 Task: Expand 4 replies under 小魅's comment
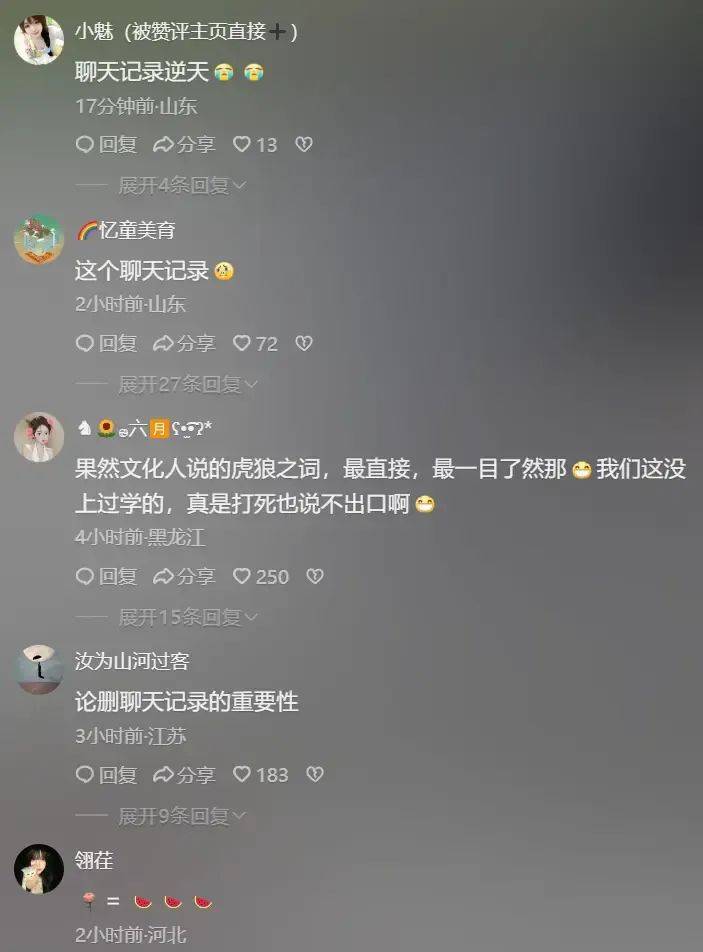tap(182, 185)
